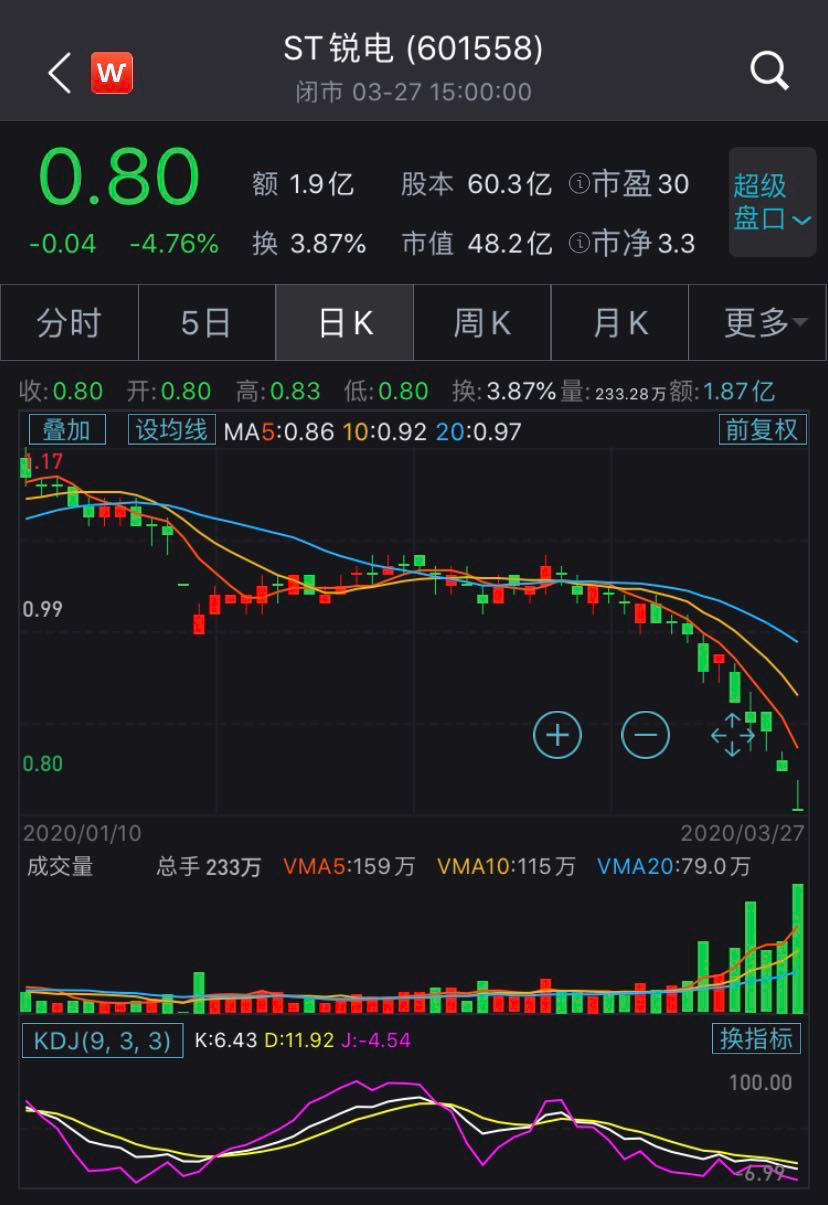828x1205 pixels.
Task: Tap the KDJ(9, 3, 3) indicator label
Action: pyautogui.click(x=103, y=1040)
